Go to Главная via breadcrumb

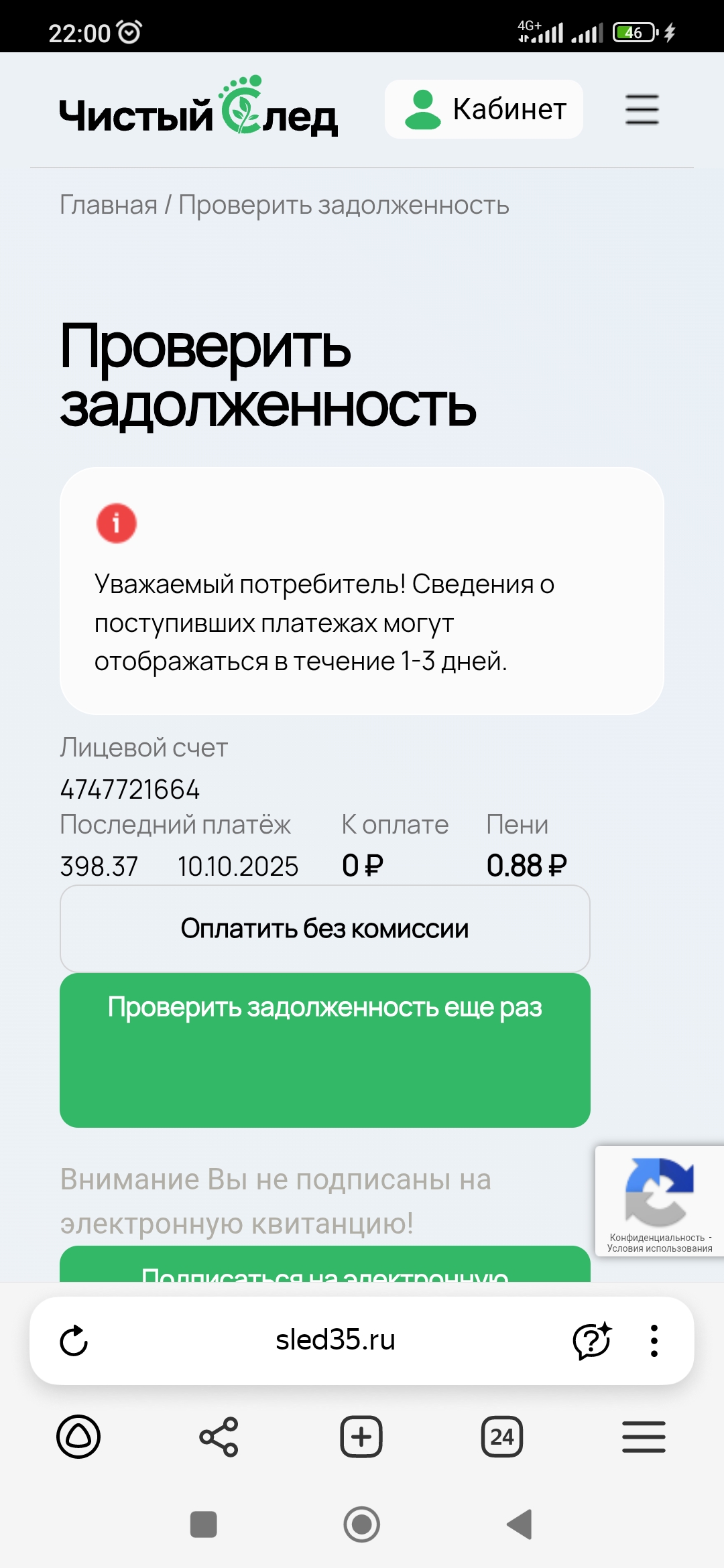coord(109,205)
